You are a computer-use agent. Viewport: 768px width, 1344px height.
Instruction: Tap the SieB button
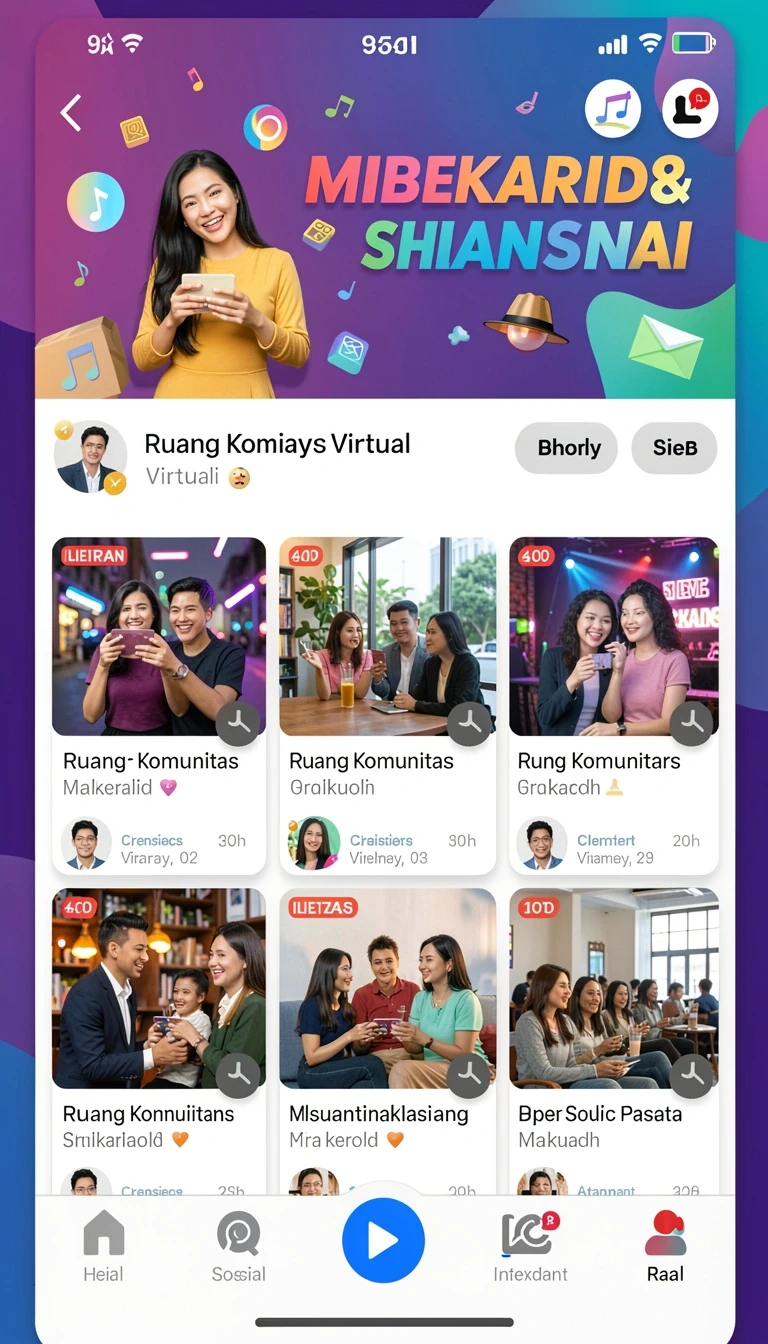click(x=675, y=448)
